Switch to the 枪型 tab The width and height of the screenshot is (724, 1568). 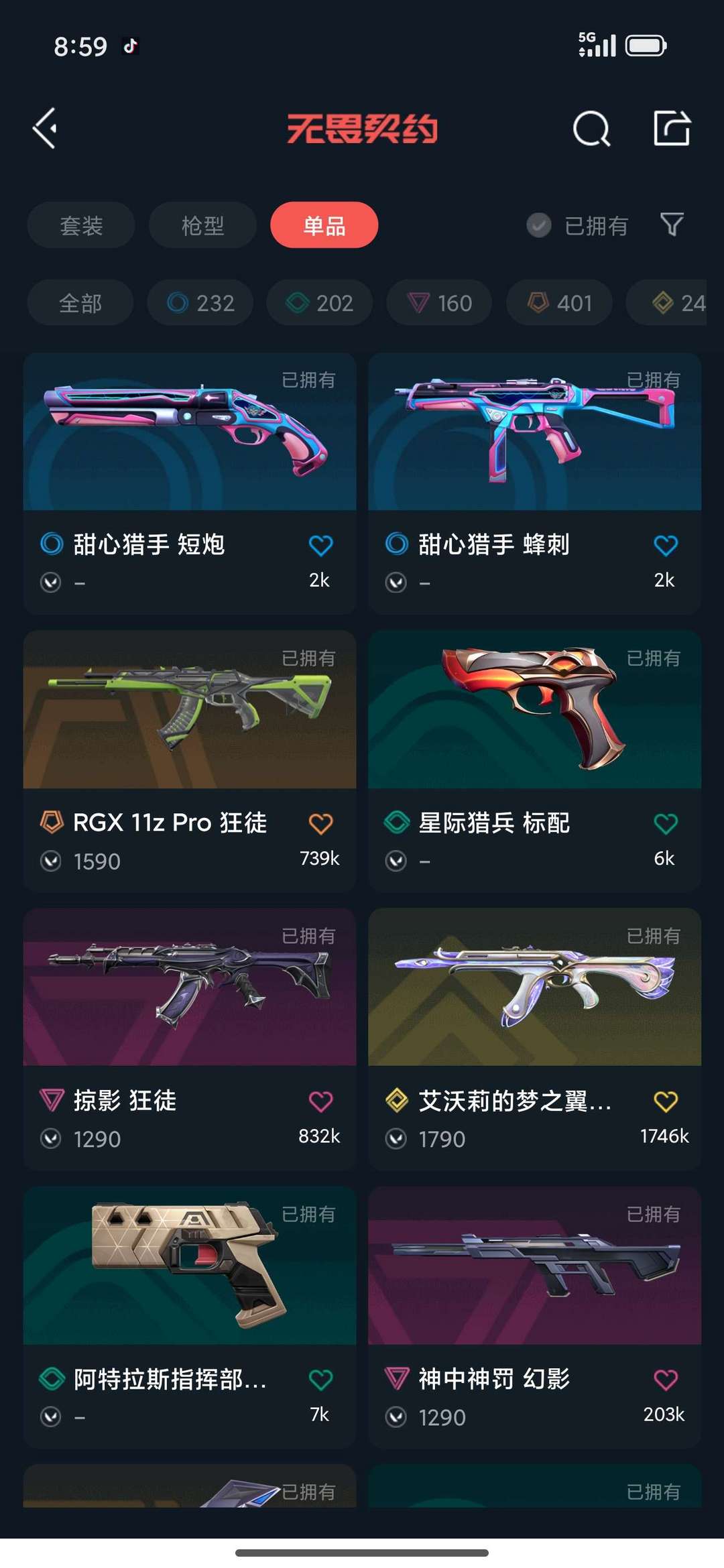click(x=202, y=225)
